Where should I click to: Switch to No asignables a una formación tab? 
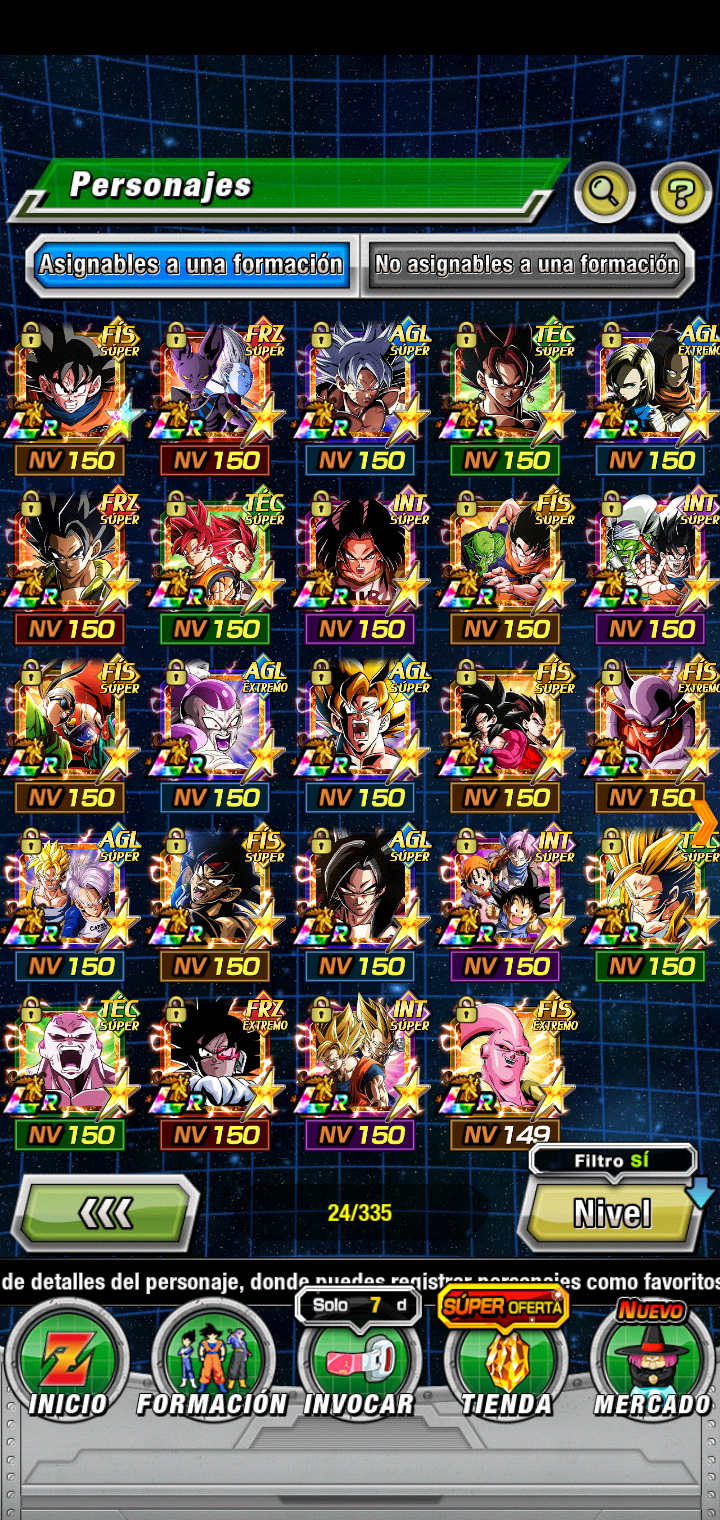(527, 265)
